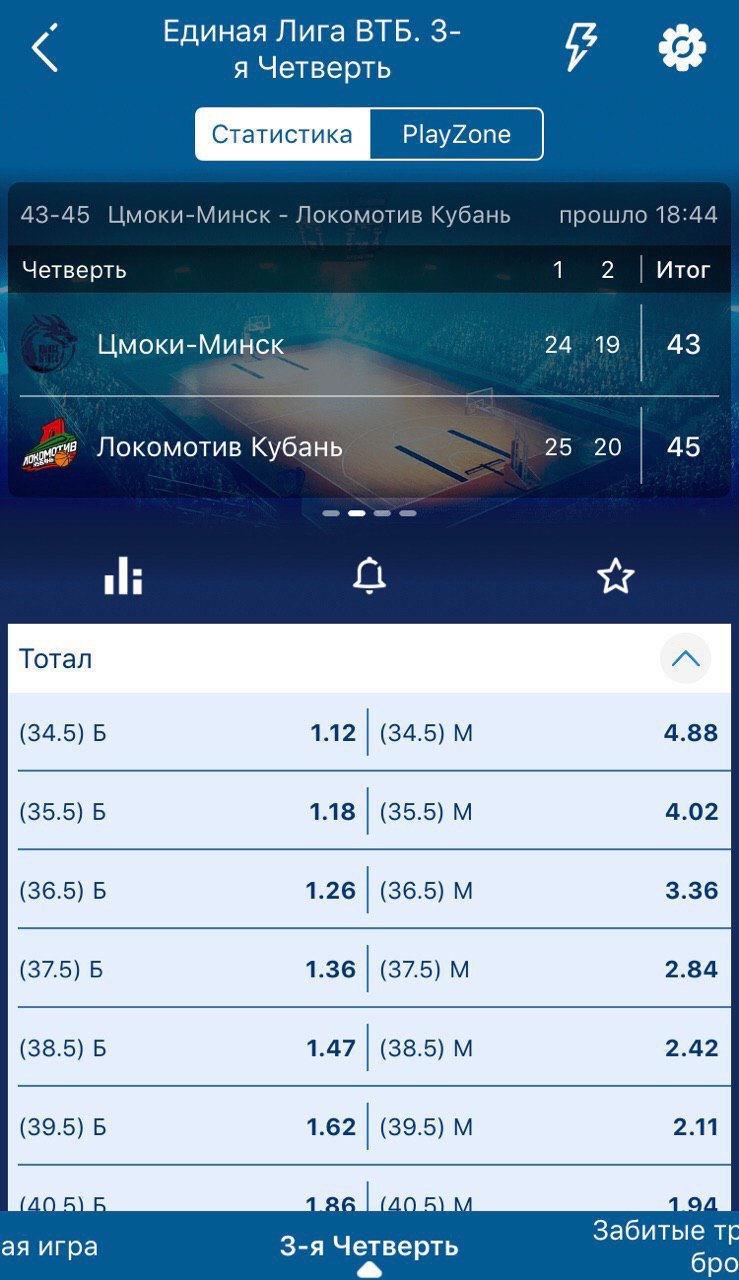The width and height of the screenshot is (739, 1280).
Task: Switch to the PlayZone segment
Action: tap(456, 134)
